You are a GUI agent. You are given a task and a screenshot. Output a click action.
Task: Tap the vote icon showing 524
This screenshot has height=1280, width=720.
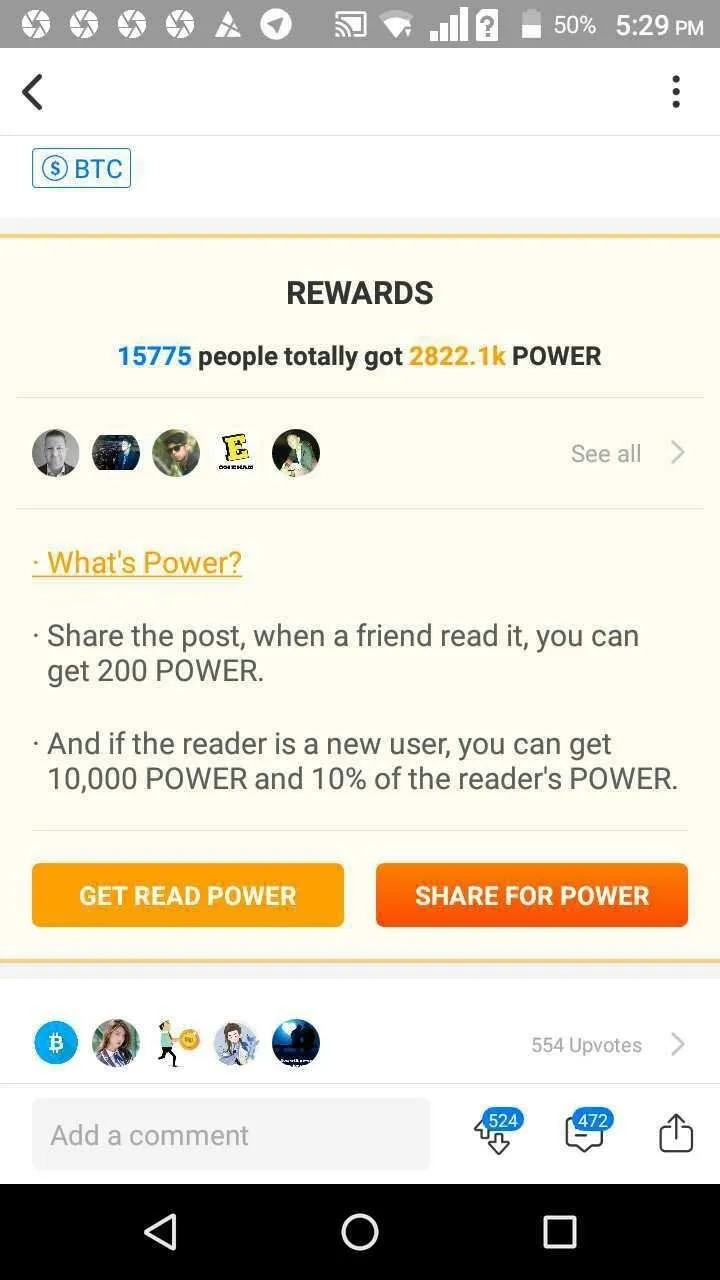click(497, 1132)
